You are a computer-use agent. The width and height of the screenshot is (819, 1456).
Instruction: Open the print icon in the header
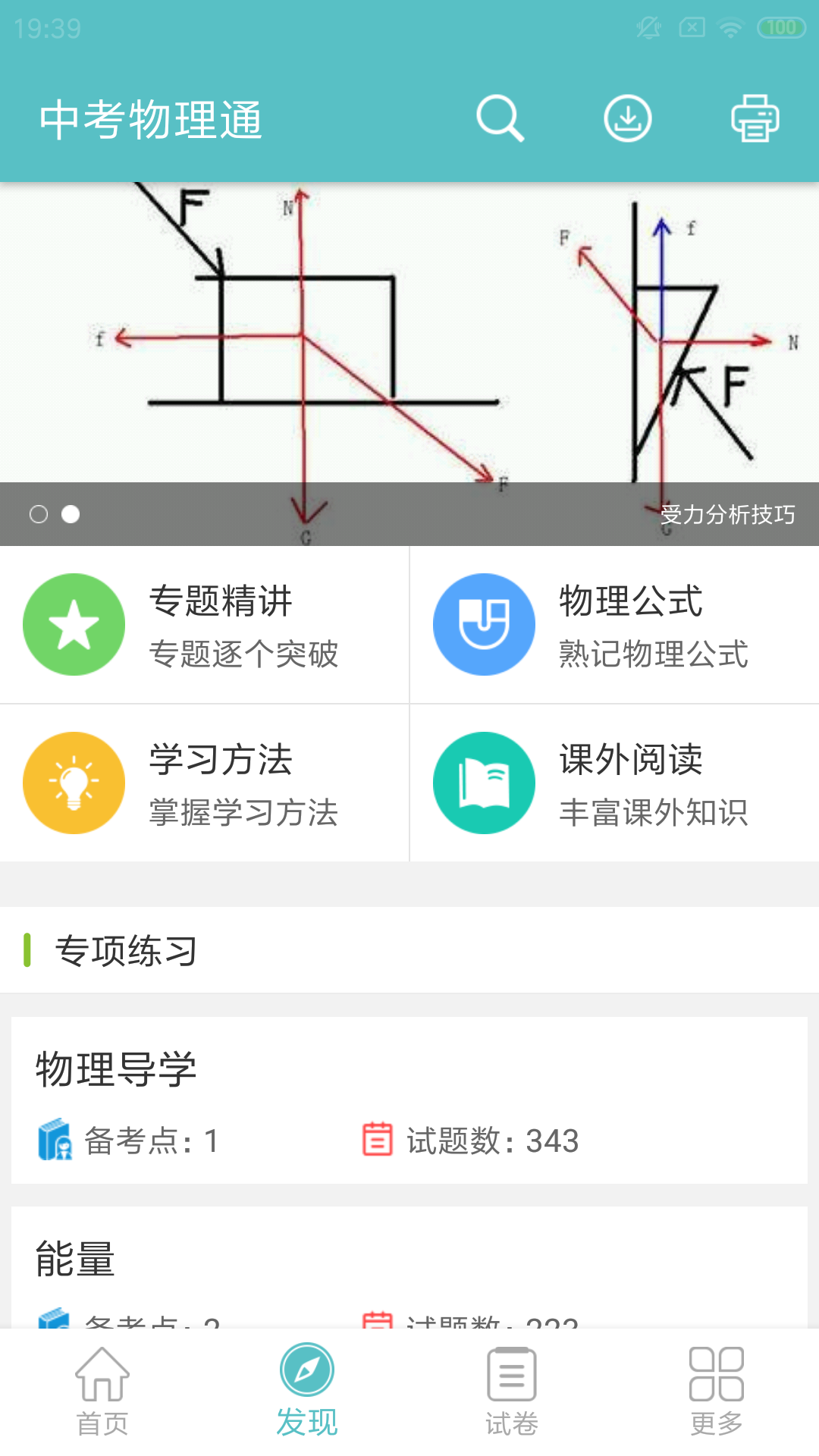755,118
